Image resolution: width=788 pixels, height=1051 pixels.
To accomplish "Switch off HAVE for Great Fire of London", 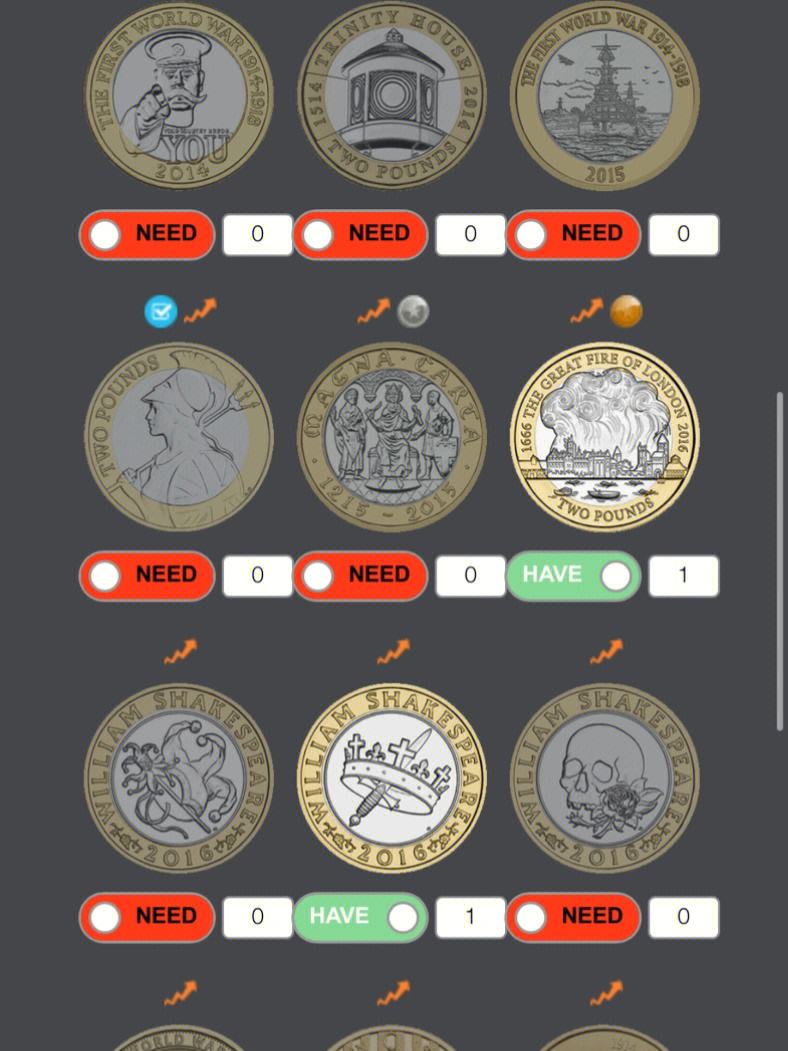I will pos(573,576).
